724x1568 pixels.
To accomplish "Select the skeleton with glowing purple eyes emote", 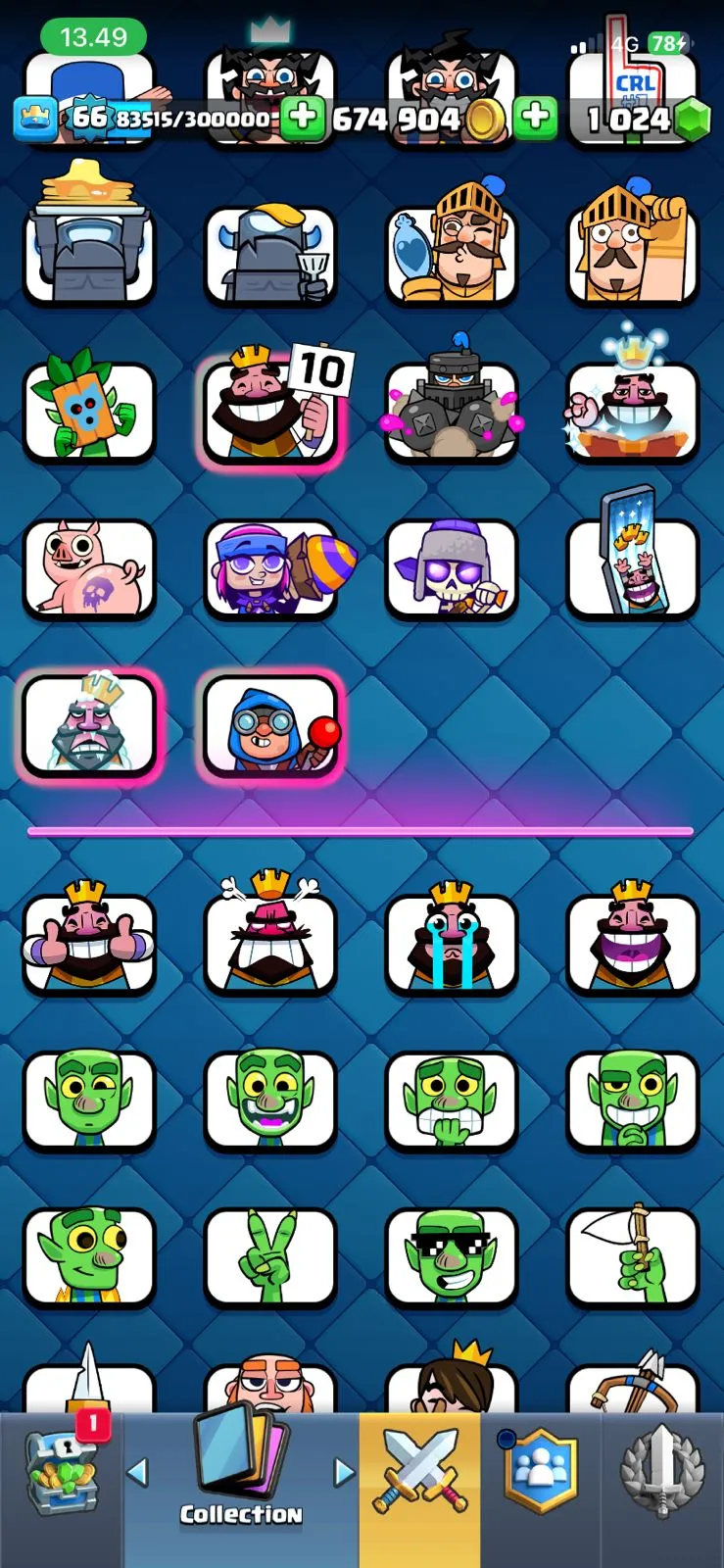I will [452, 568].
